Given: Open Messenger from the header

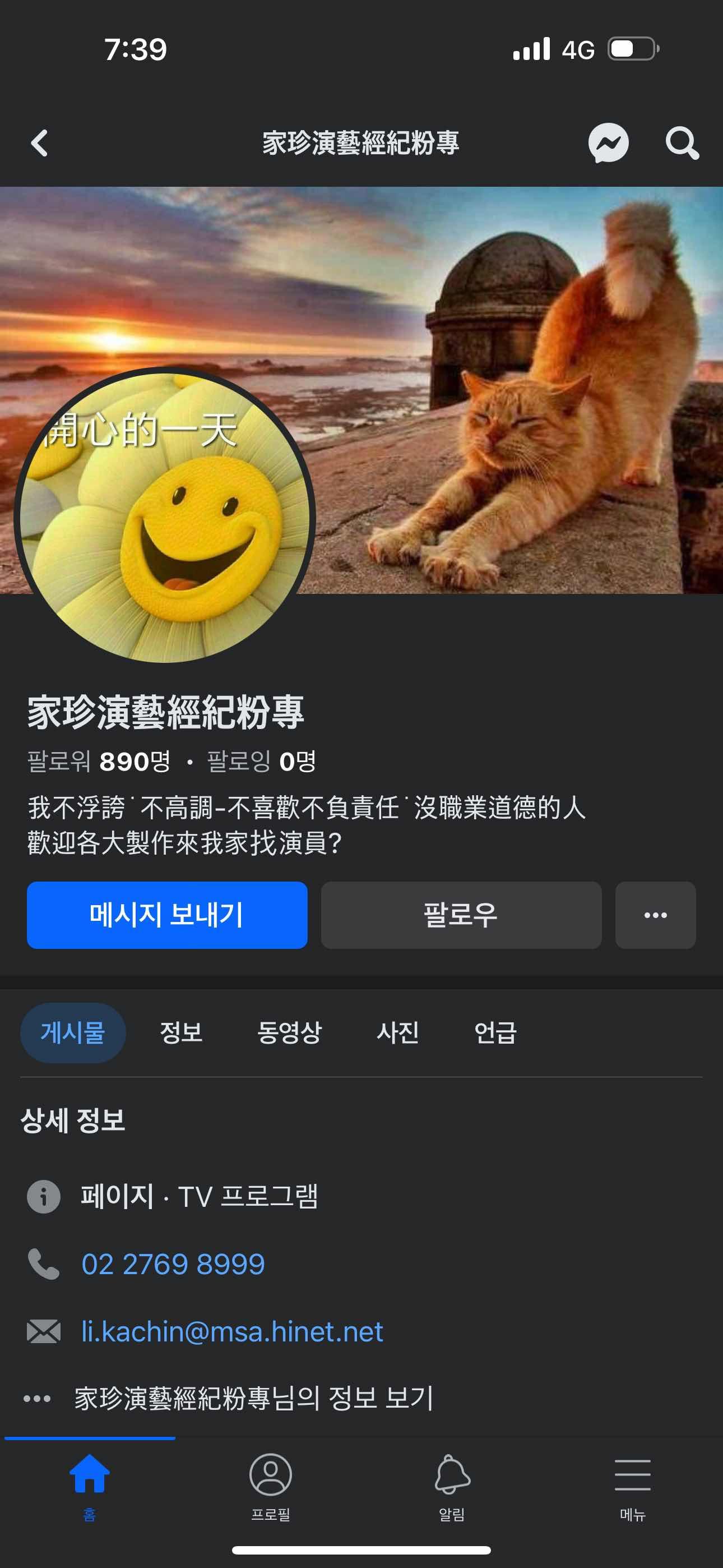Looking at the screenshot, I should [x=608, y=143].
